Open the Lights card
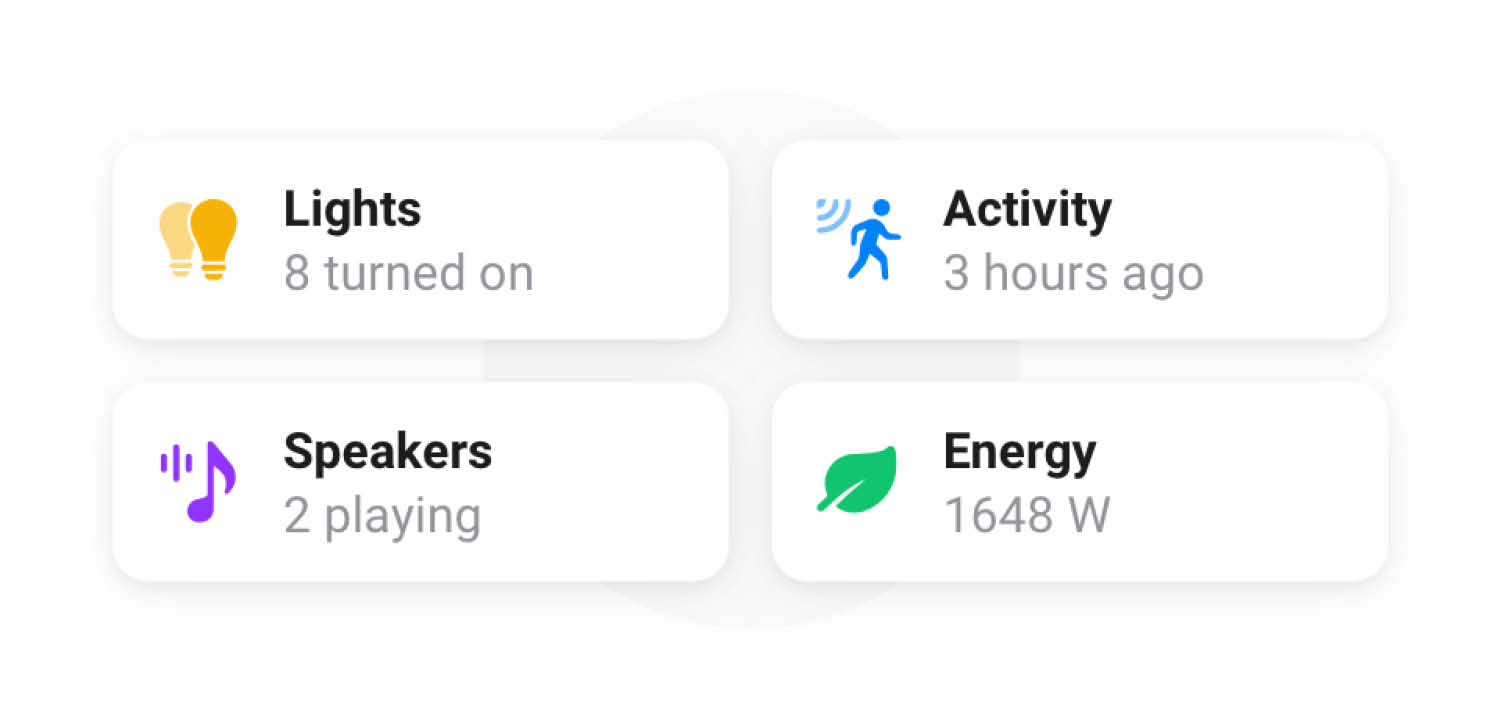This screenshot has height=722, width=1501. [x=420, y=240]
